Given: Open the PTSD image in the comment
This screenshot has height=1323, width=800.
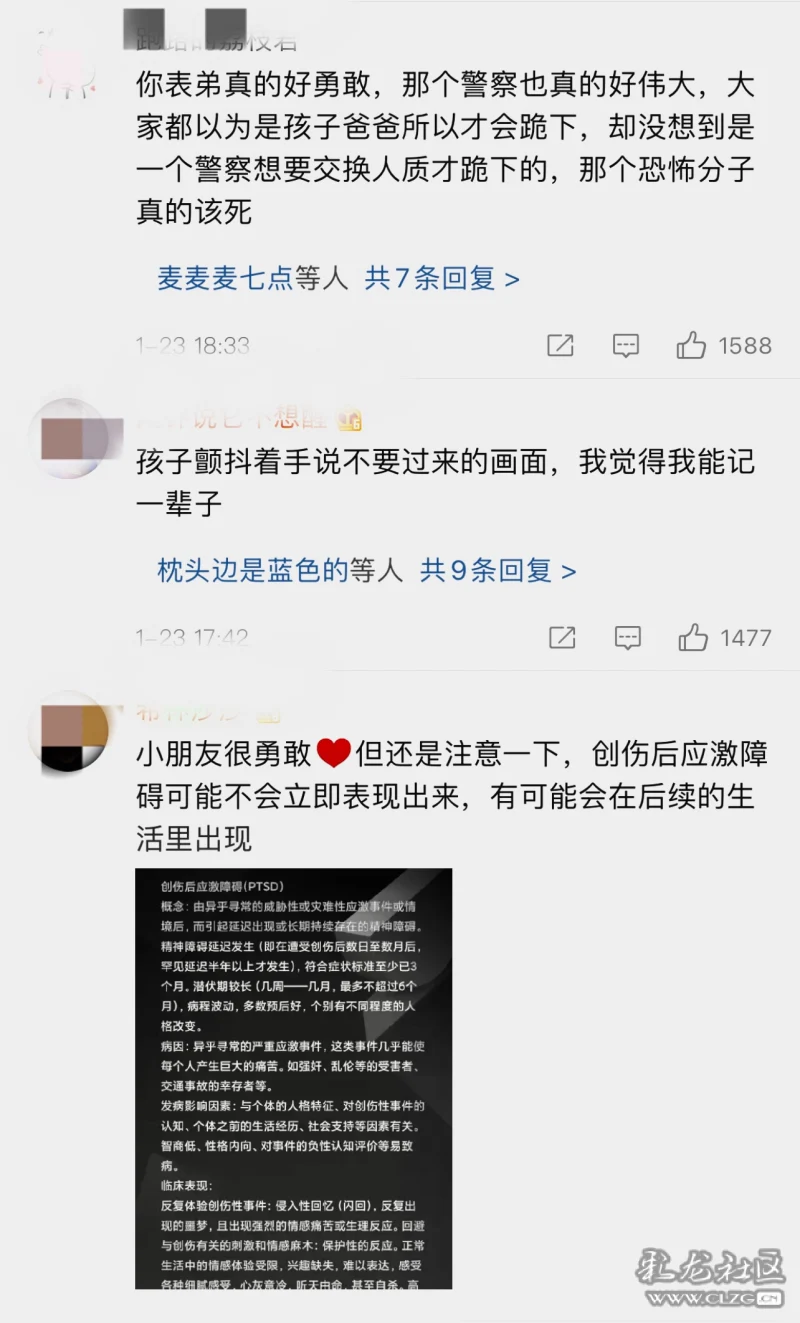Looking at the screenshot, I should pos(294,1078).
